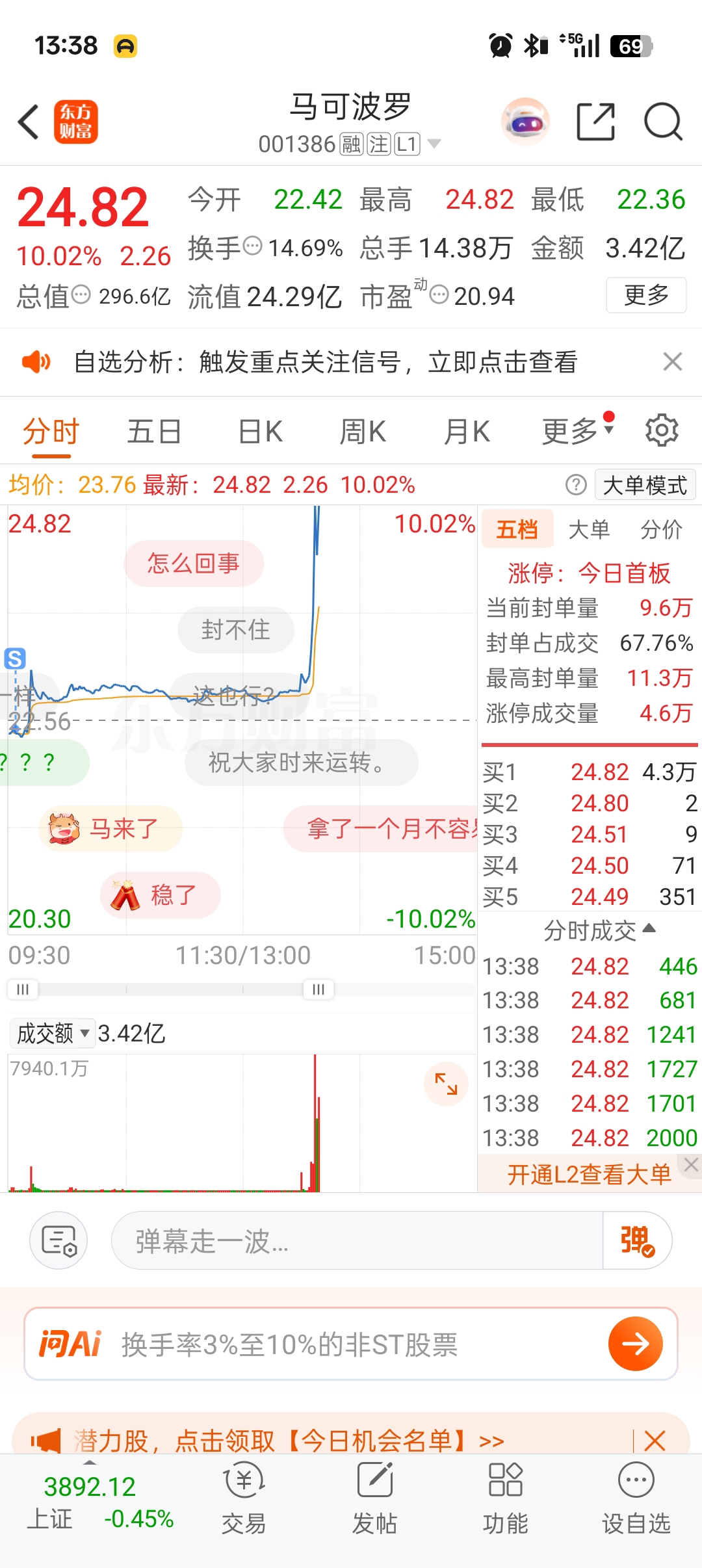Switch to 日K chart tab
This screenshot has height=1568, width=702.
260,432
